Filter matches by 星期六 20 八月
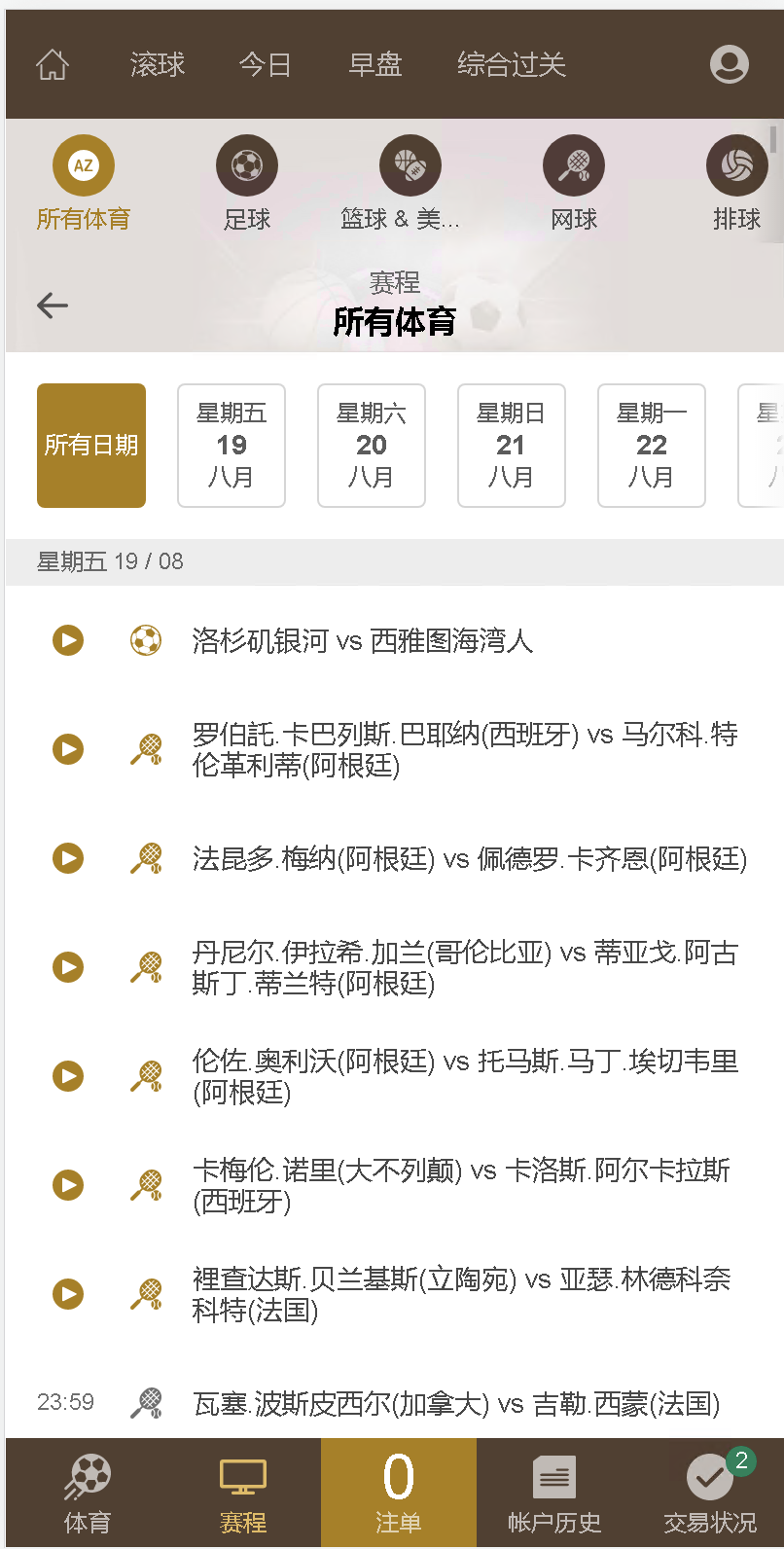This screenshot has height=1549, width=784. pyautogui.click(x=371, y=445)
